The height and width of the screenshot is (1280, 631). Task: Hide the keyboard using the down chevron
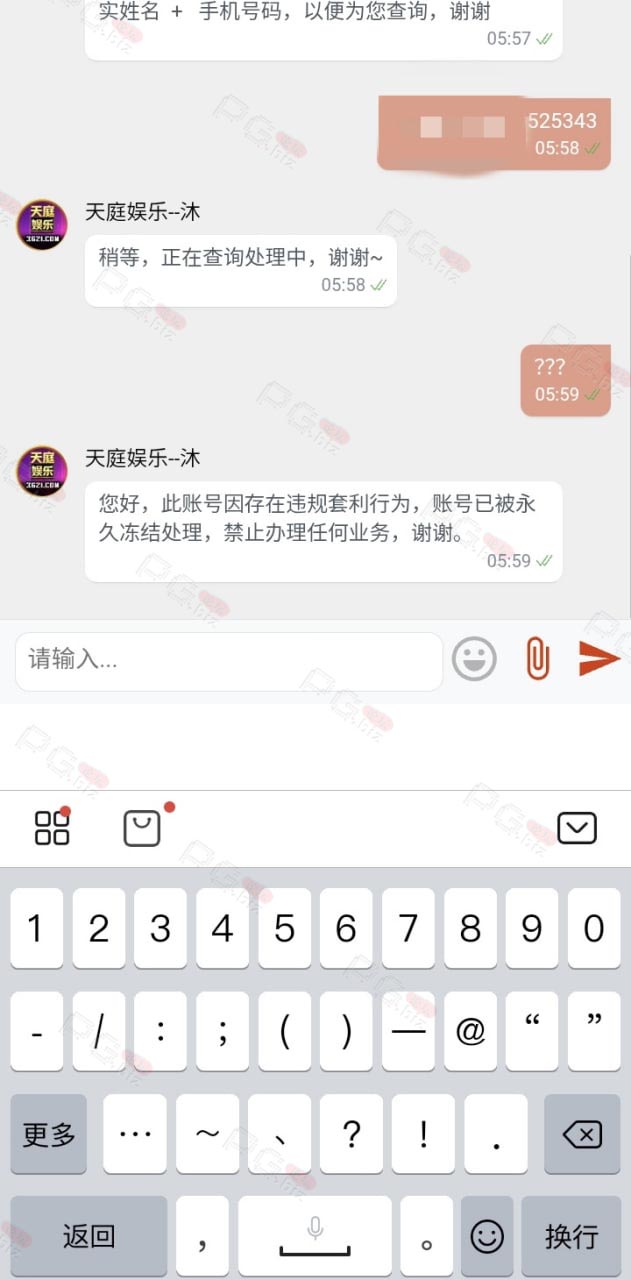(x=577, y=828)
